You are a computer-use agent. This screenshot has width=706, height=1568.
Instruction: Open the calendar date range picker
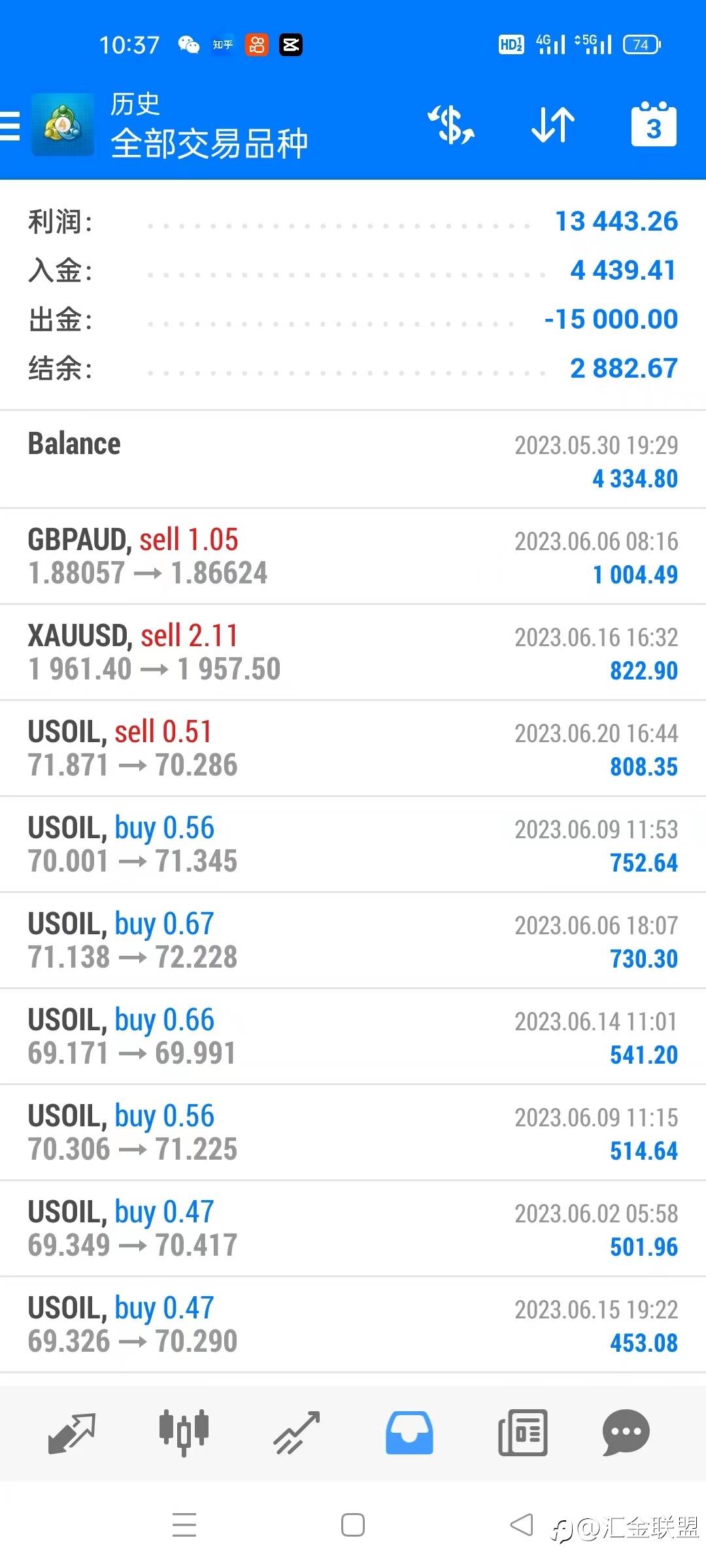click(x=654, y=125)
